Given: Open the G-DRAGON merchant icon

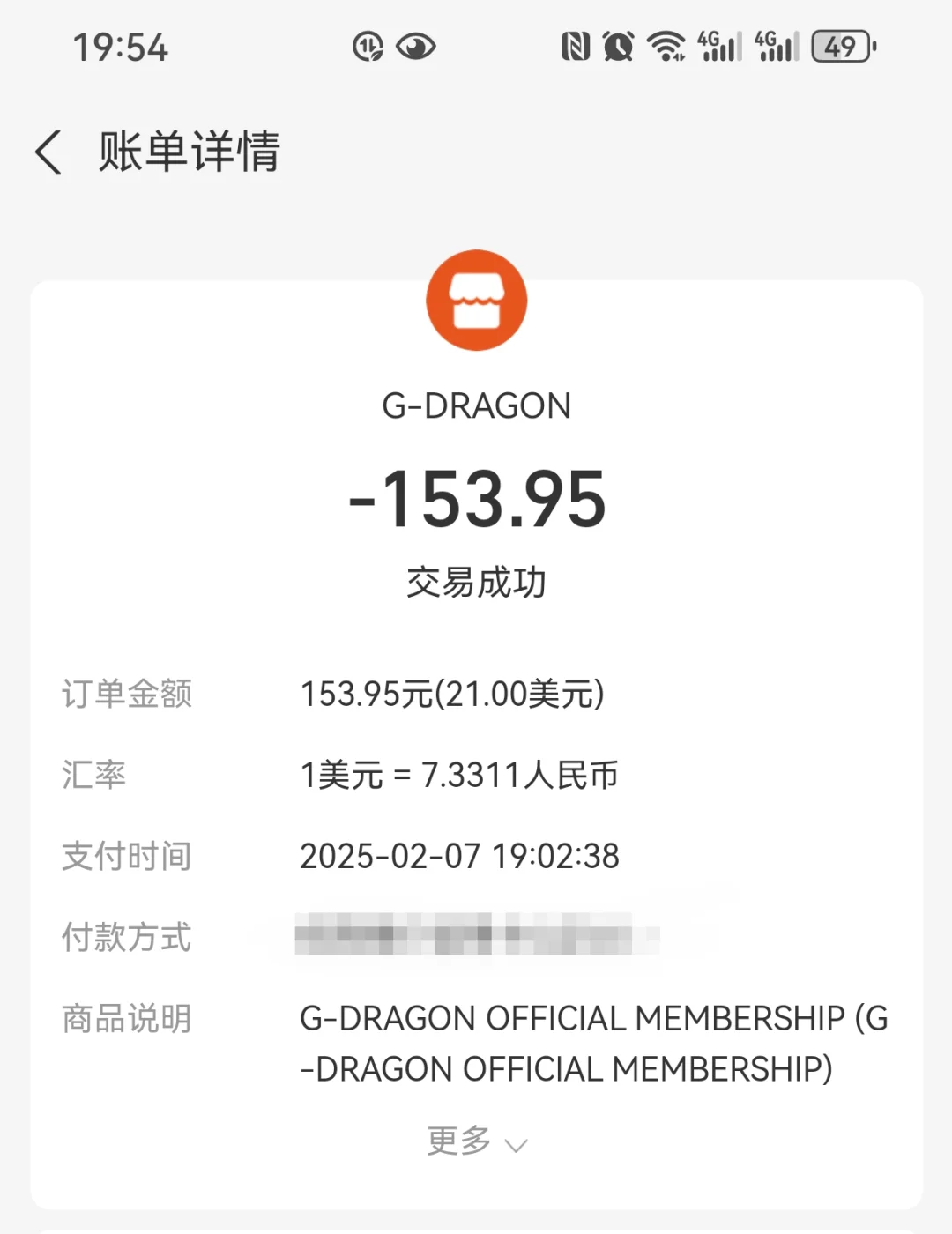Looking at the screenshot, I should pos(476,301).
